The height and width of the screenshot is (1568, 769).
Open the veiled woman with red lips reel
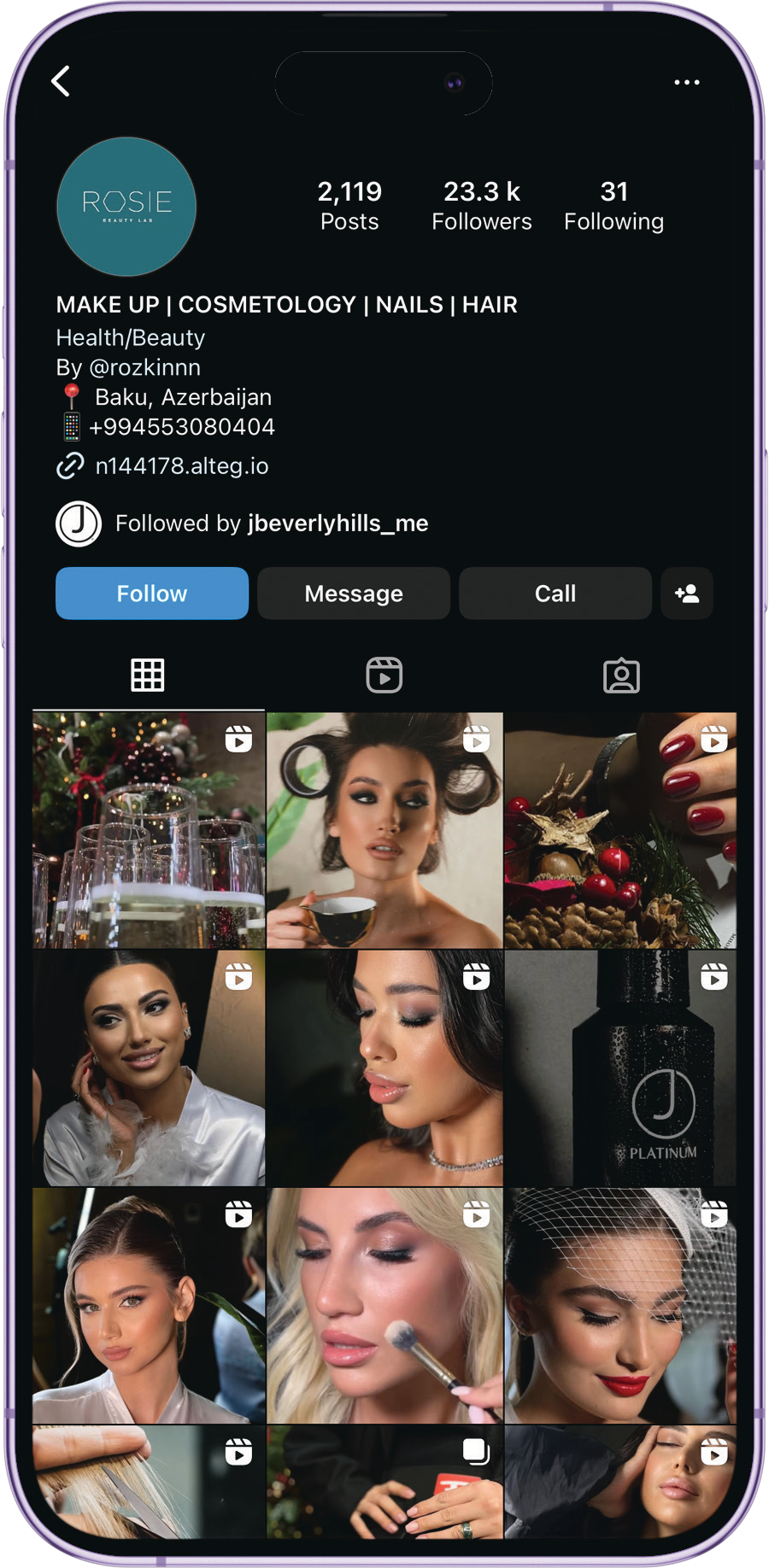click(620, 1305)
